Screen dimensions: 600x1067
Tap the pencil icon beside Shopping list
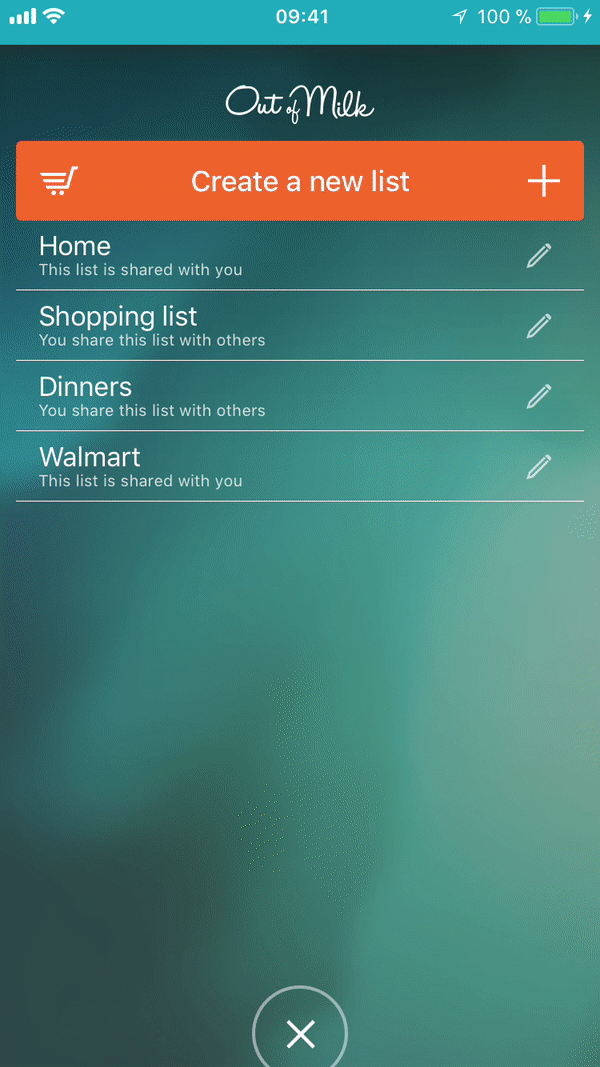coord(539,326)
